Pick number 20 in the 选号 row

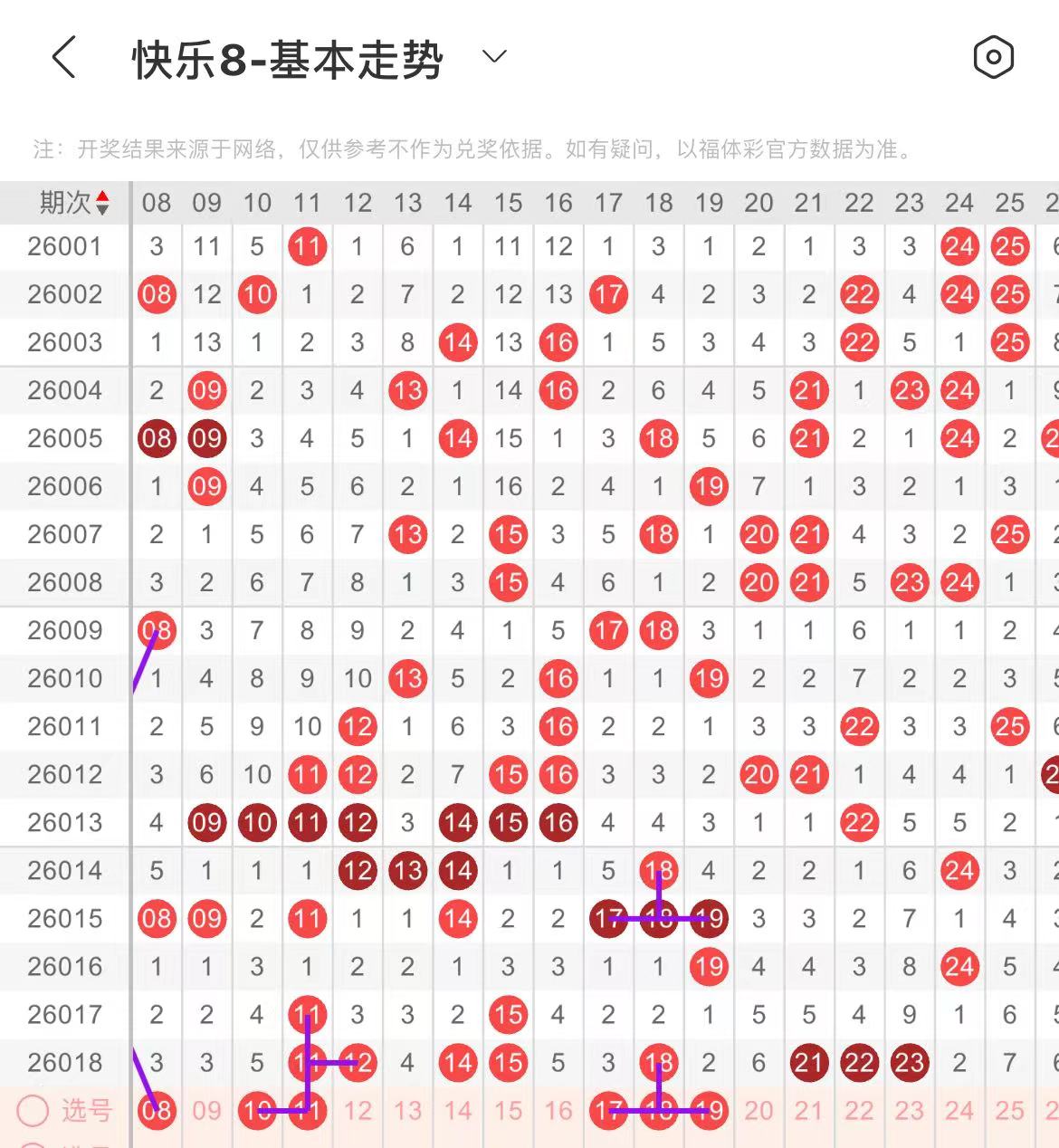(758, 1110)
